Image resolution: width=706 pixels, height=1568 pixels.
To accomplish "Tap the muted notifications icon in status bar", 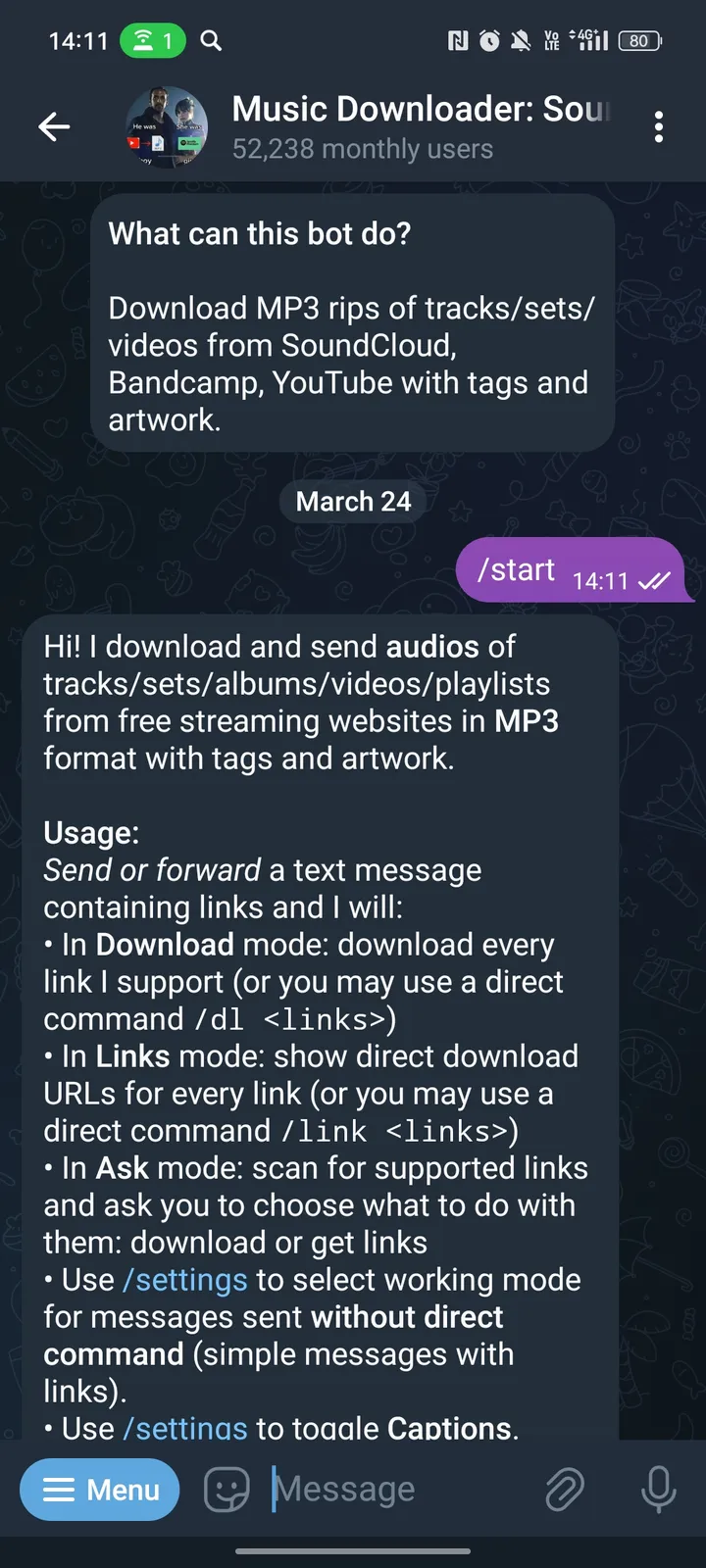I will [518, 41].
